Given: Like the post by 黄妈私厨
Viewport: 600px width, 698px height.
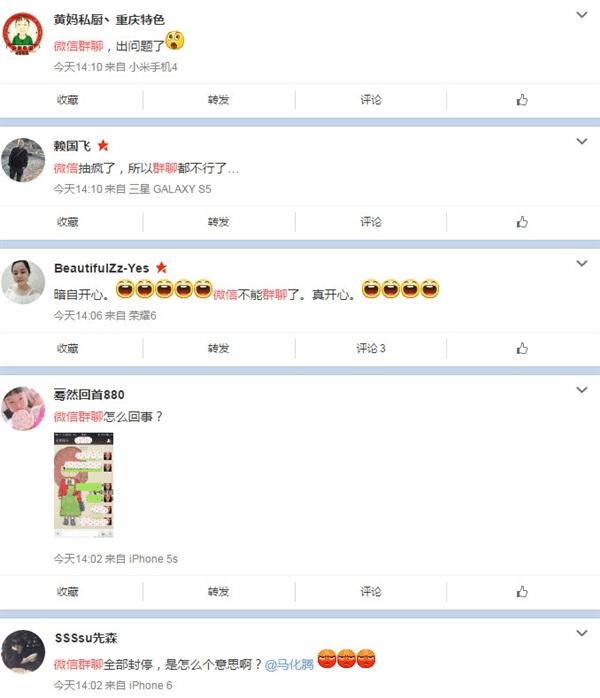Looking at the screenshot, I should [522, 100].
